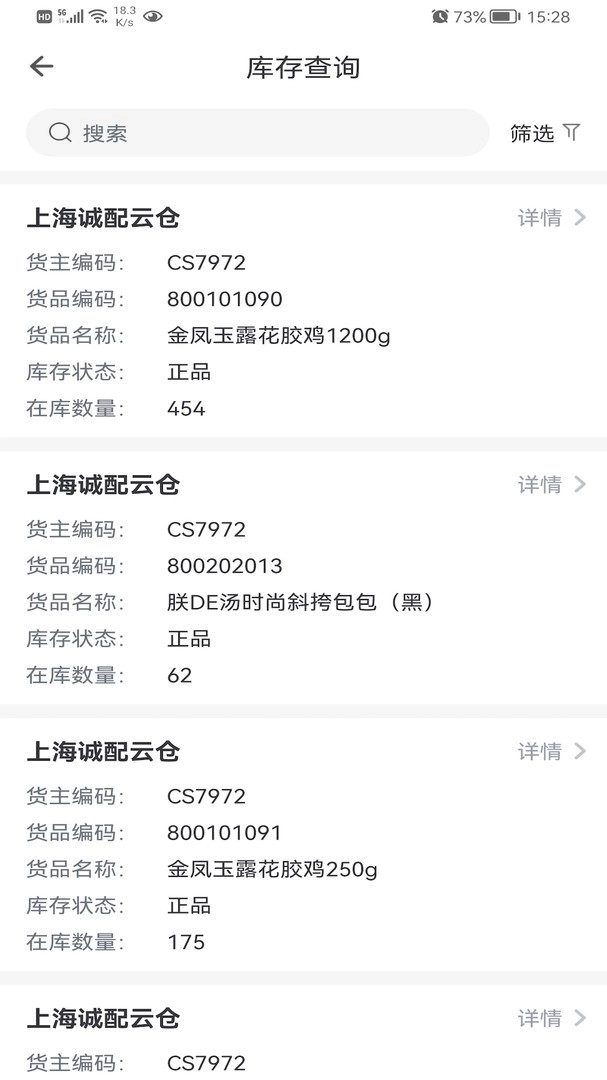Go back from the 库存查询 screen
The height and width of the screenshot is (1080, 607).
[41, 67]
